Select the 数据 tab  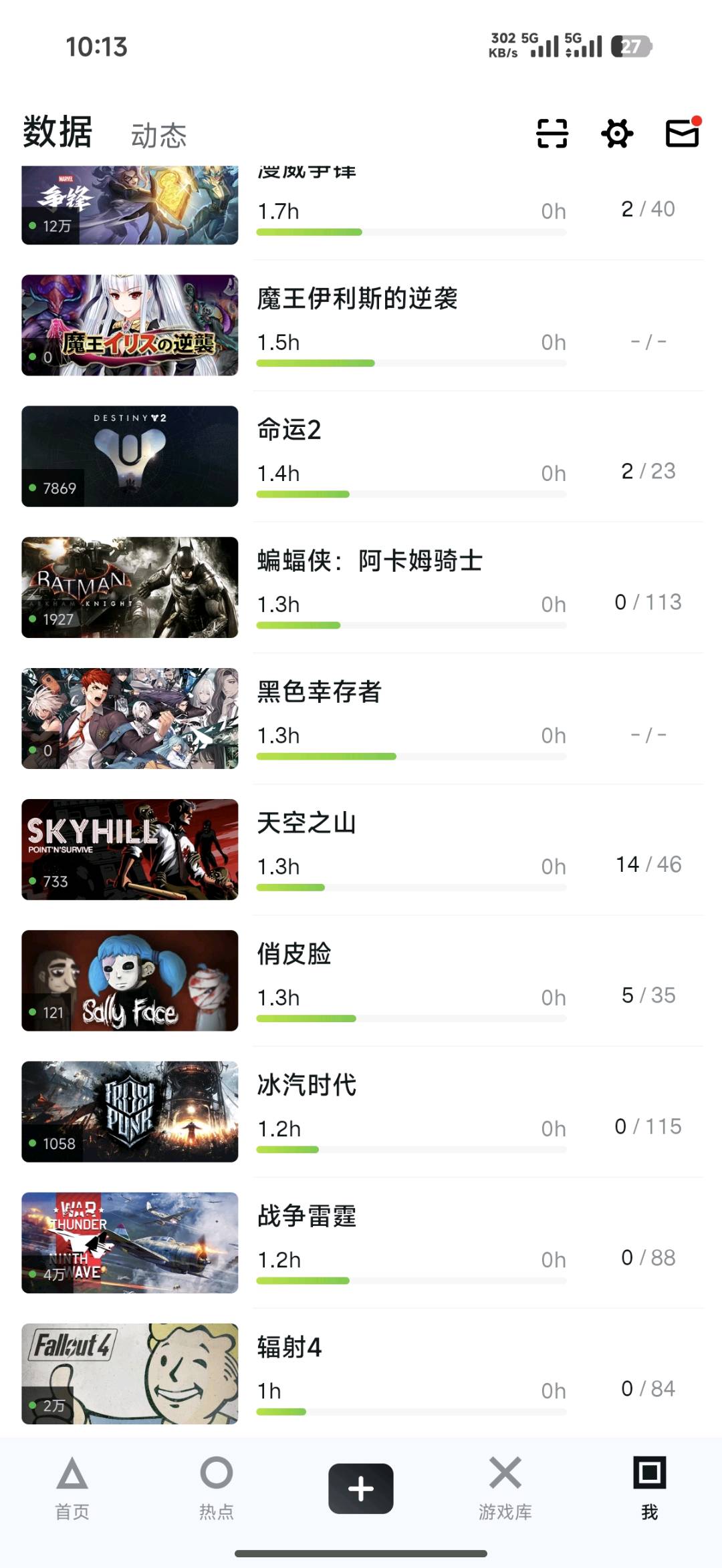click(57, 132)
